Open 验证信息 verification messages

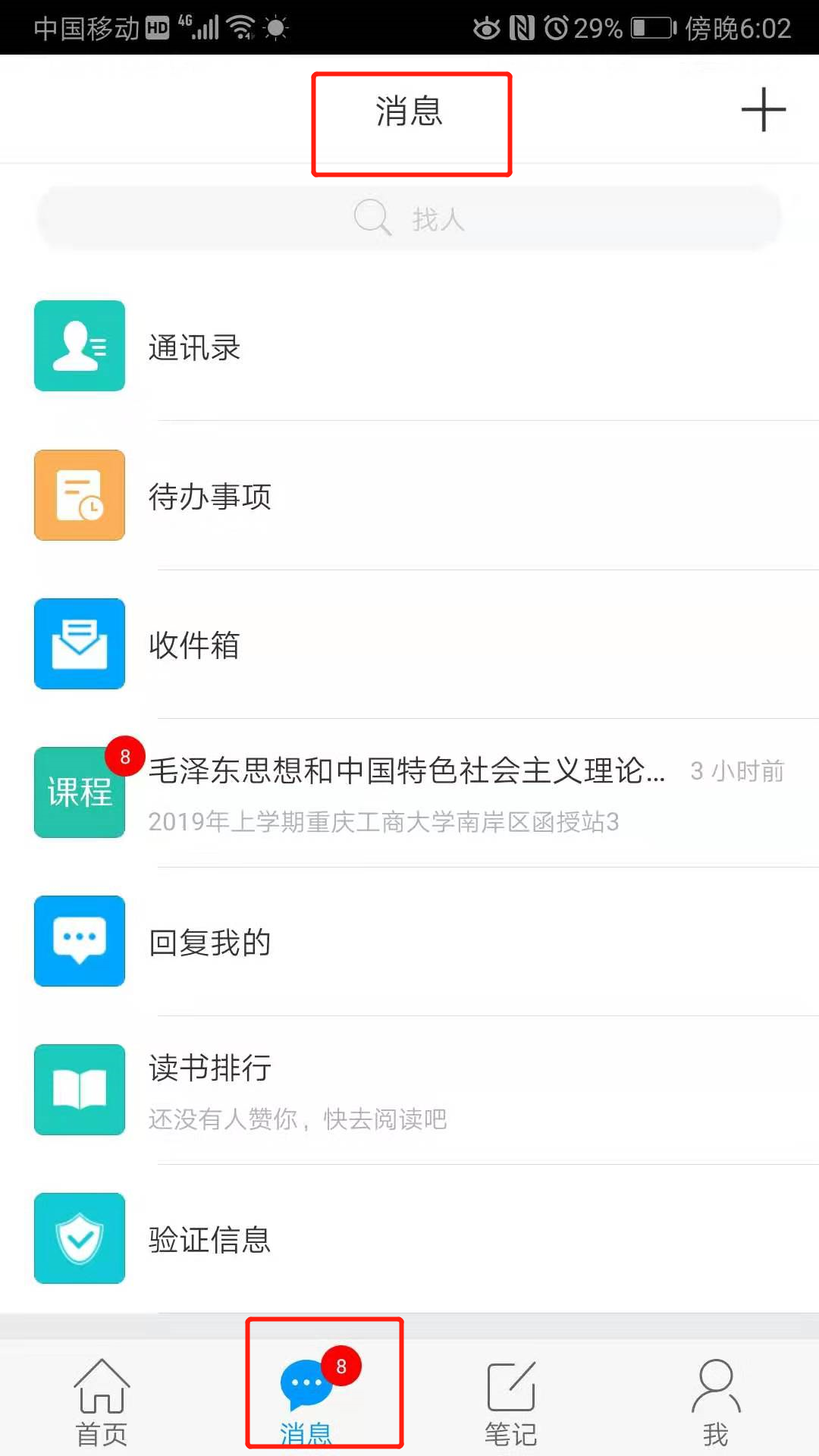pyautogui.click(x=409, y=1238)
